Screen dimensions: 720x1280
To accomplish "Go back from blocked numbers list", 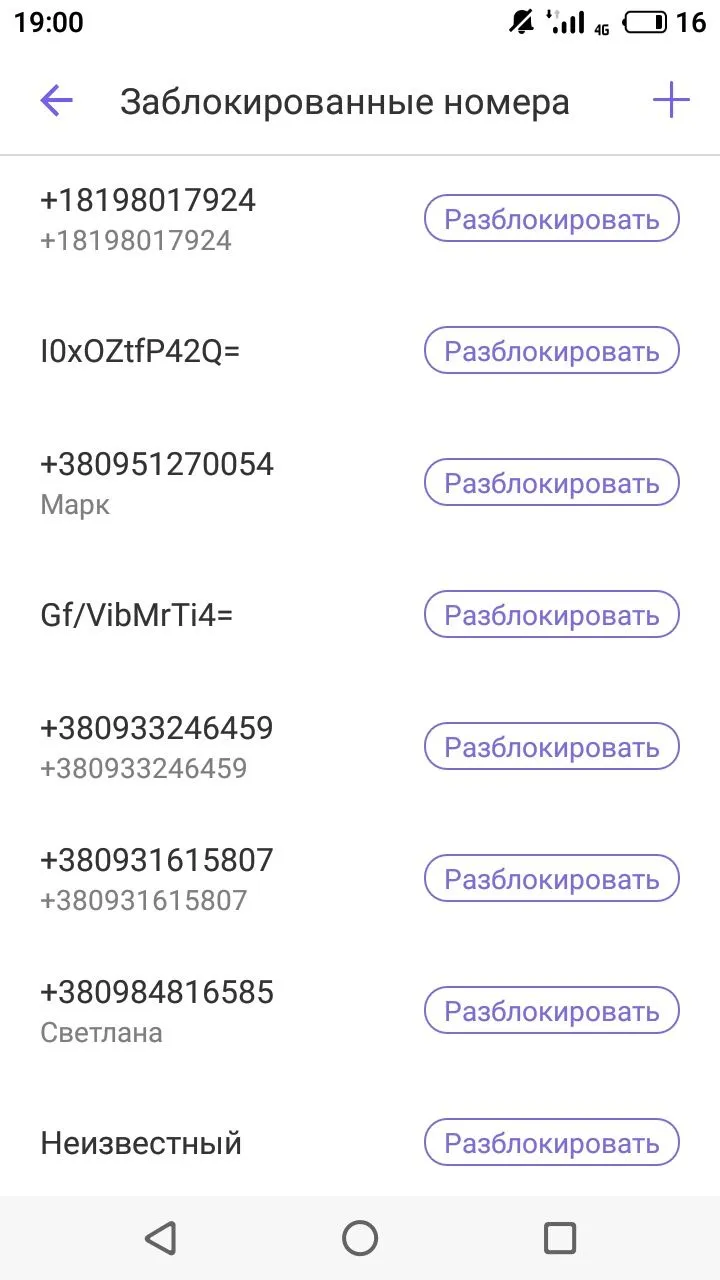I will coord(57,101).
